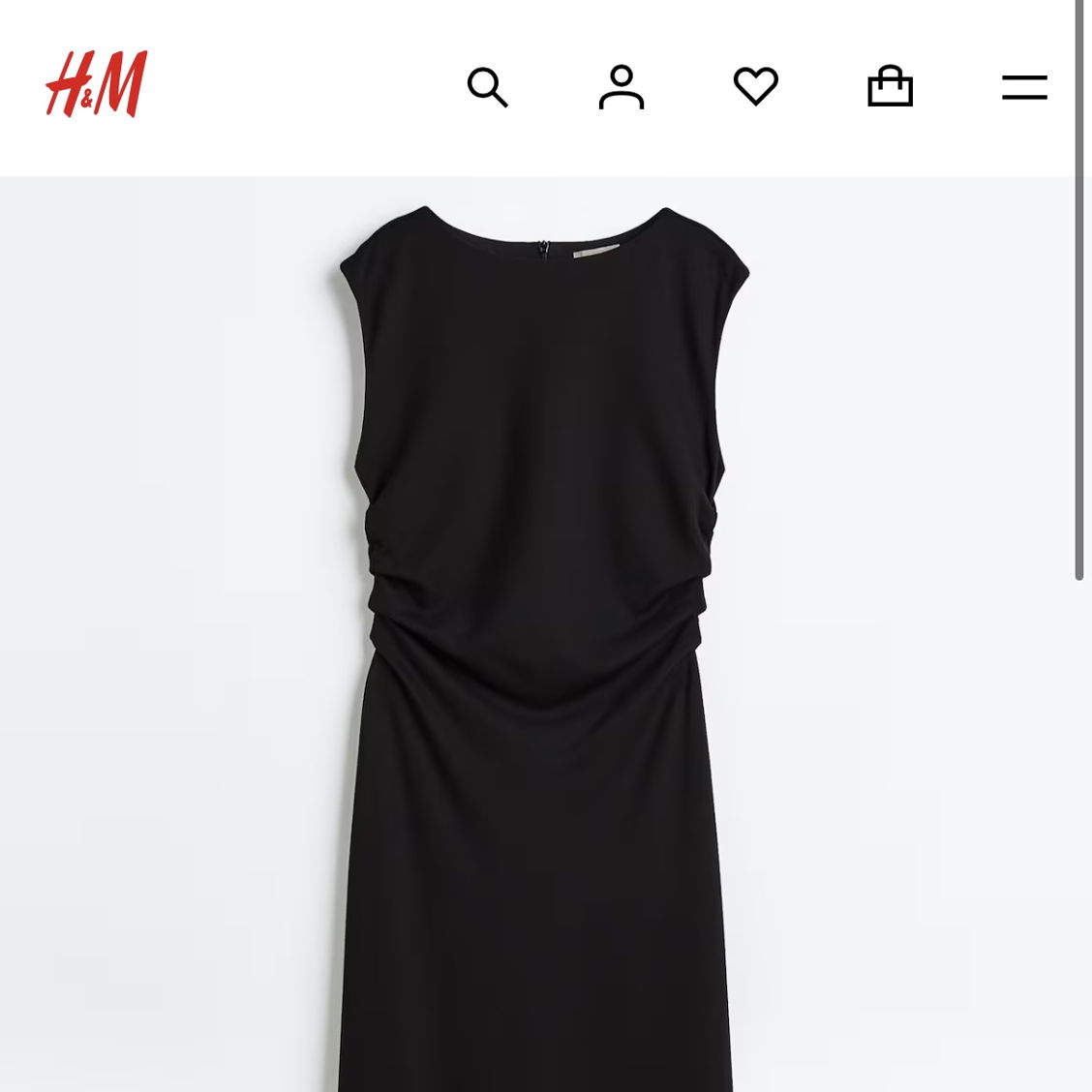Screen dimensions: 1092x1092
Task: Go to the H&M home page
Action: [x=96, y=85]
